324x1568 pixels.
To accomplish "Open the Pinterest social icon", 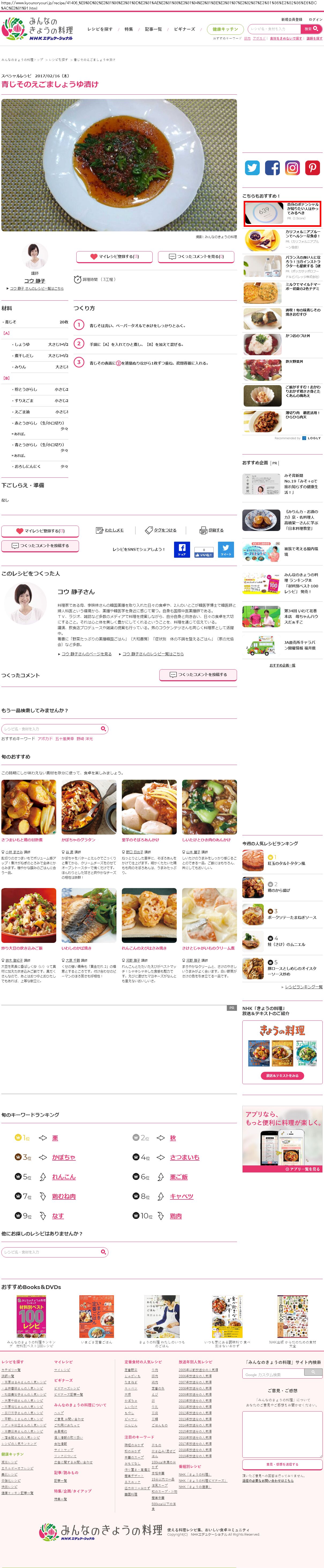I will [312, 167].
